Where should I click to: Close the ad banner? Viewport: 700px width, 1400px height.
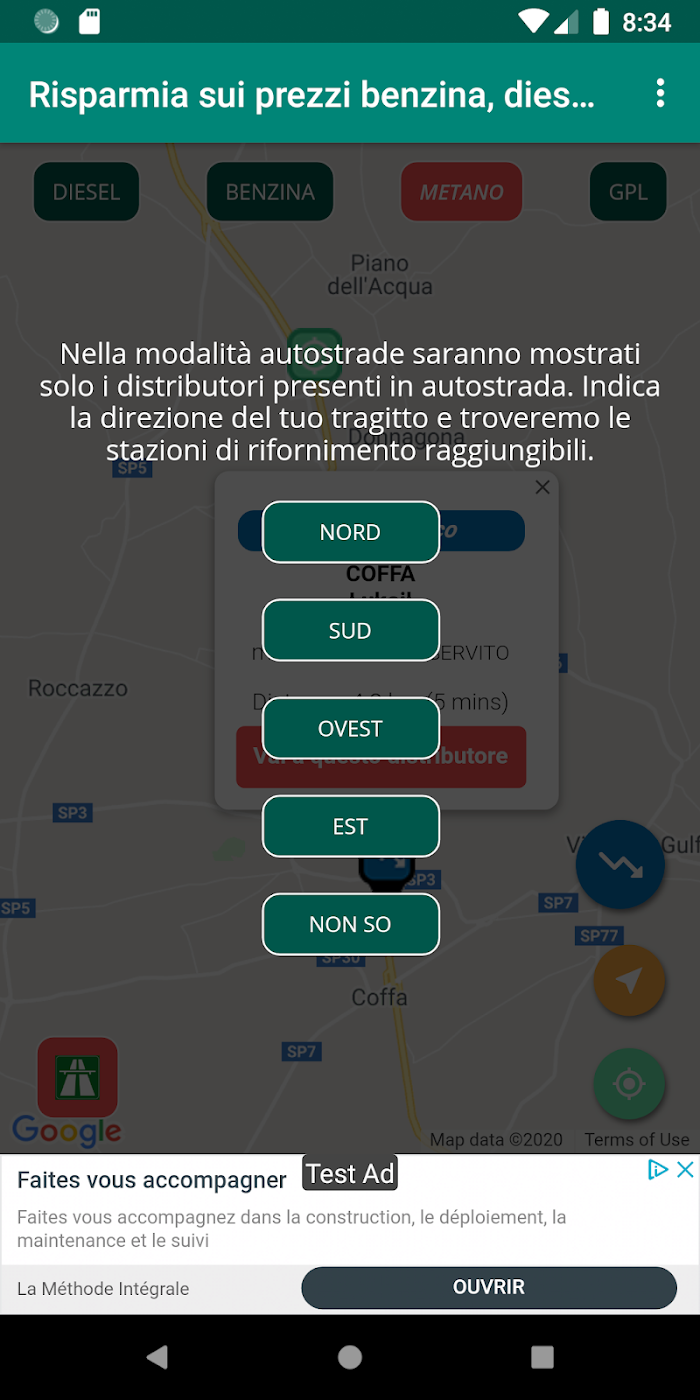pyautogui.click(x=685, y=1169)
